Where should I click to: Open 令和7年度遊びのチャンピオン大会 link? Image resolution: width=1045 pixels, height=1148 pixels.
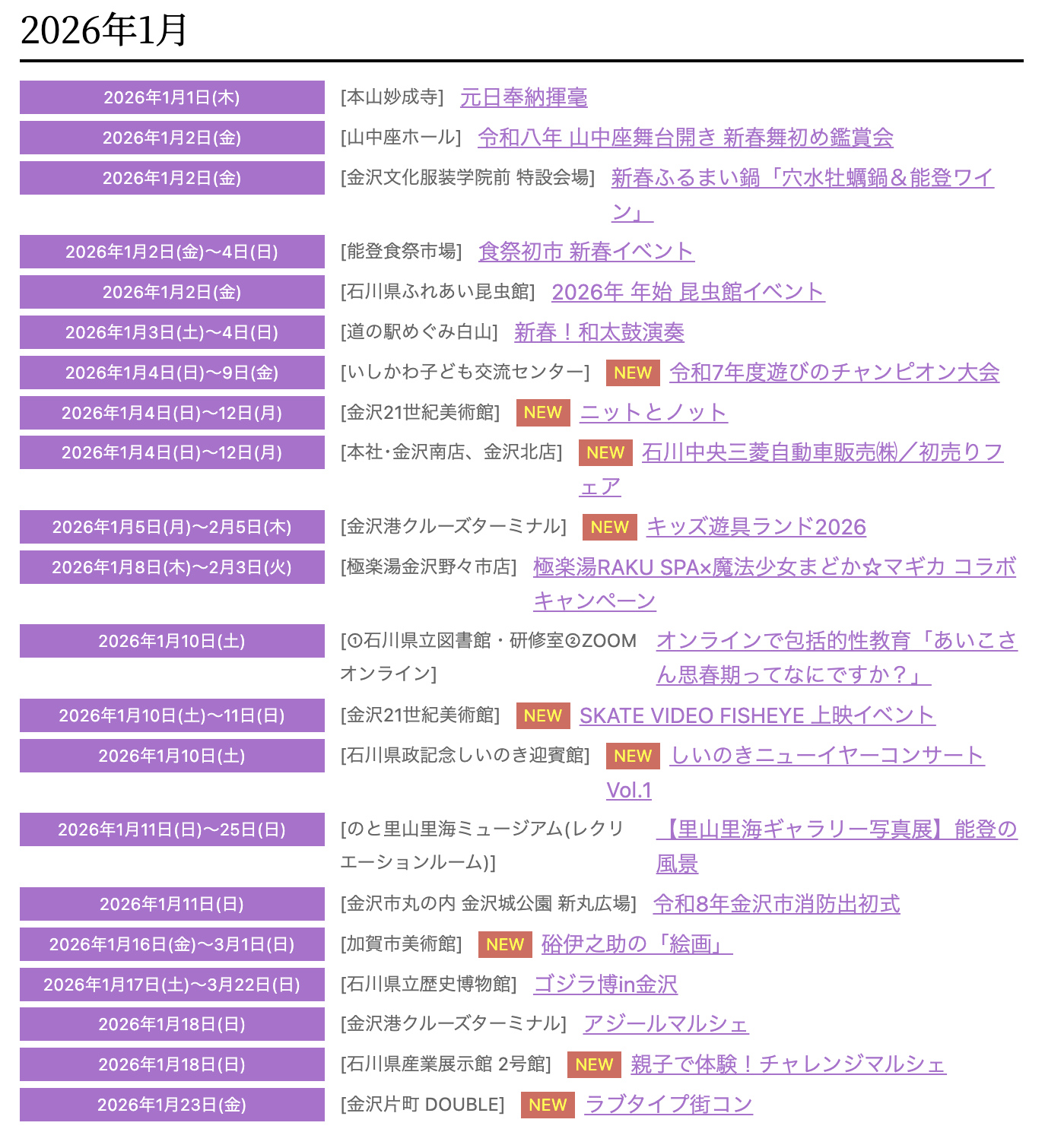point(834,373)
